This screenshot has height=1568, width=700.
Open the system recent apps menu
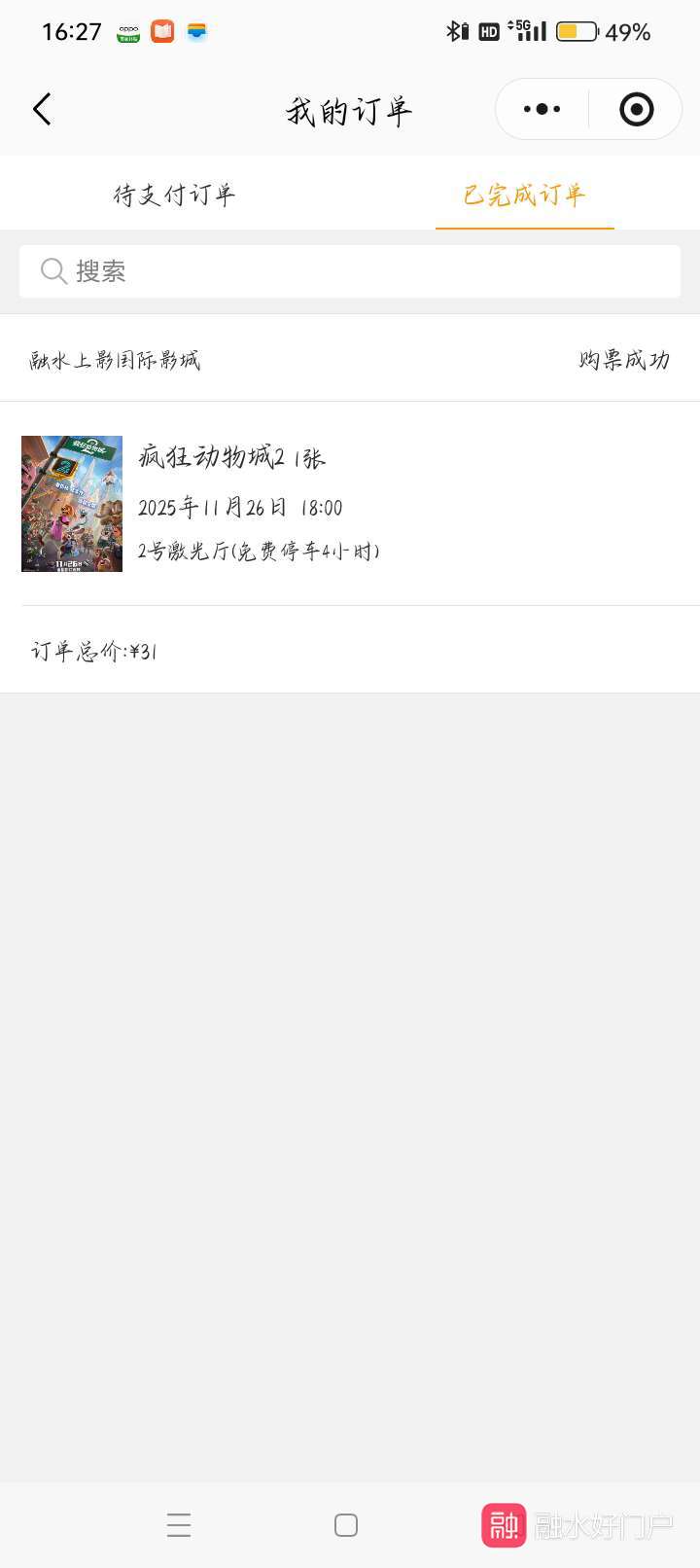click(x=179, y=1524)
